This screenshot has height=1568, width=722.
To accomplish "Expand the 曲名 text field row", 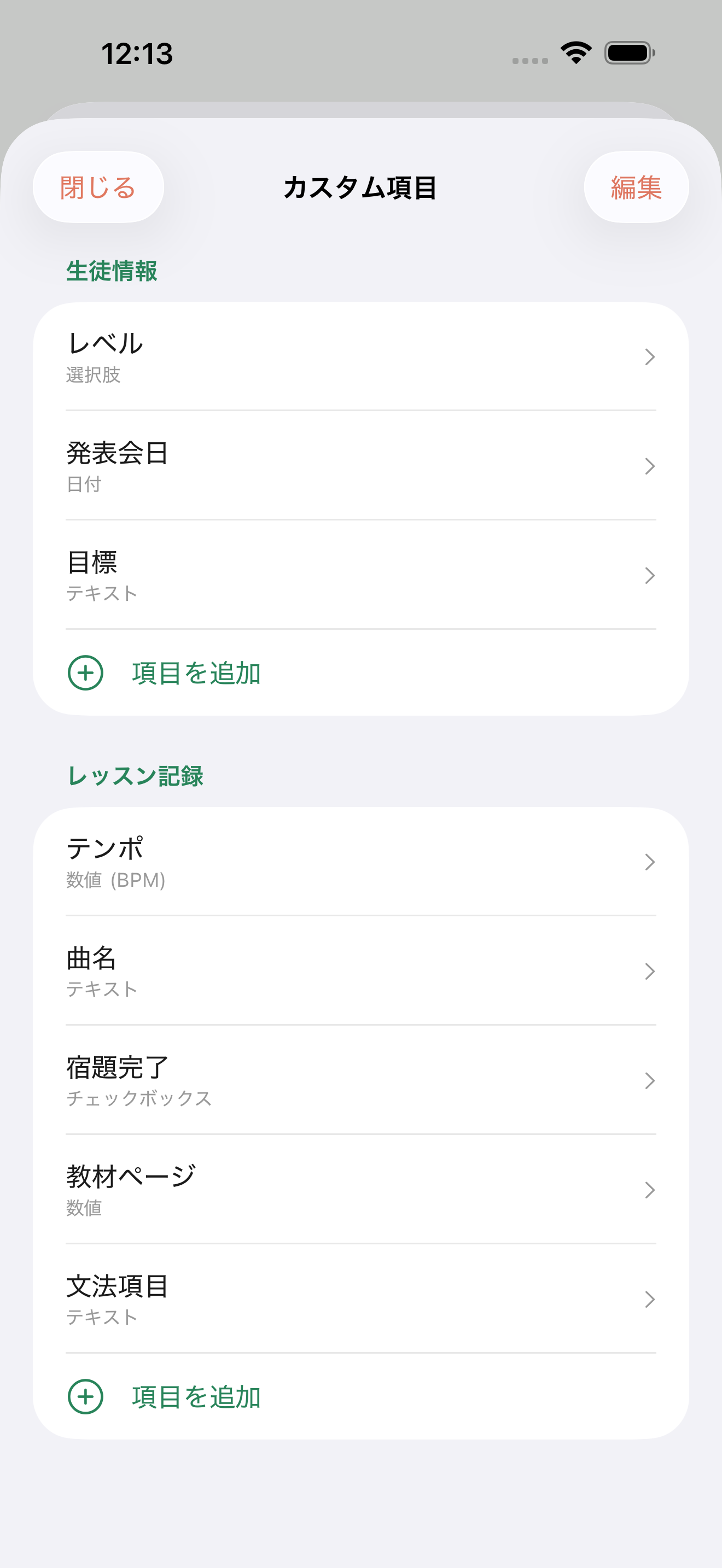I will point(360,972).
